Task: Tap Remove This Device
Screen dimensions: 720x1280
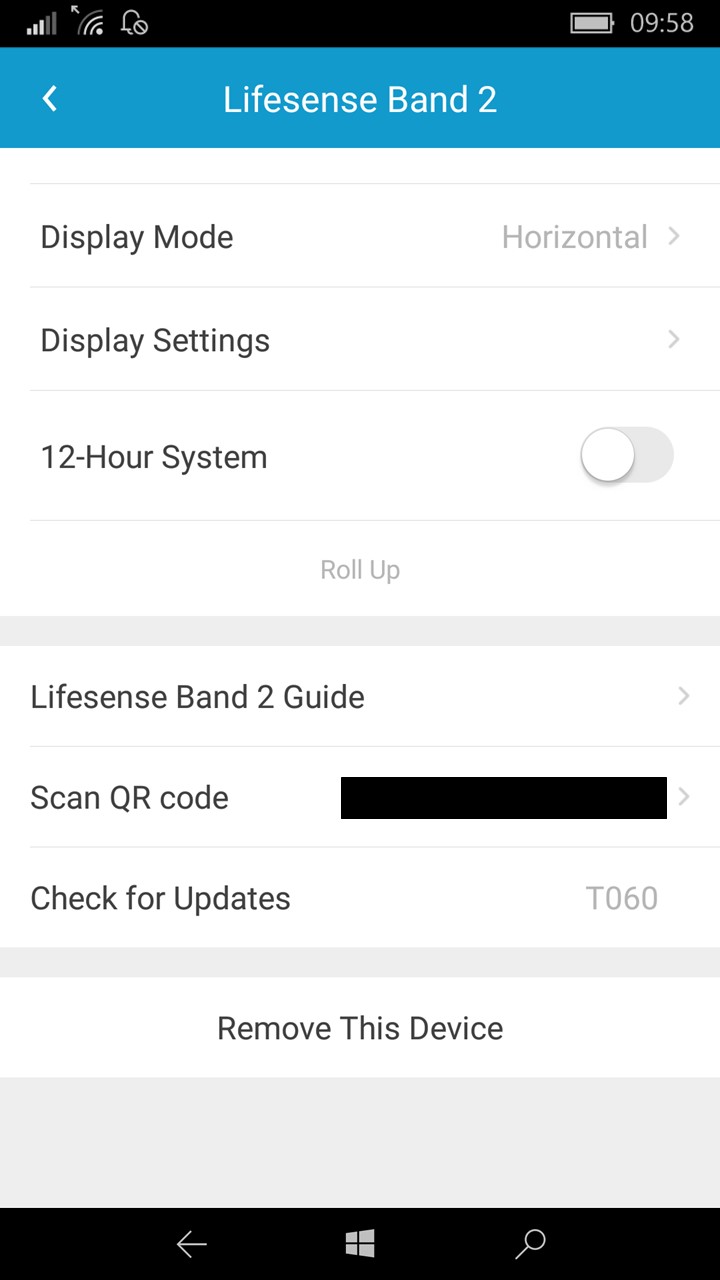Action: coord(360,1028)
